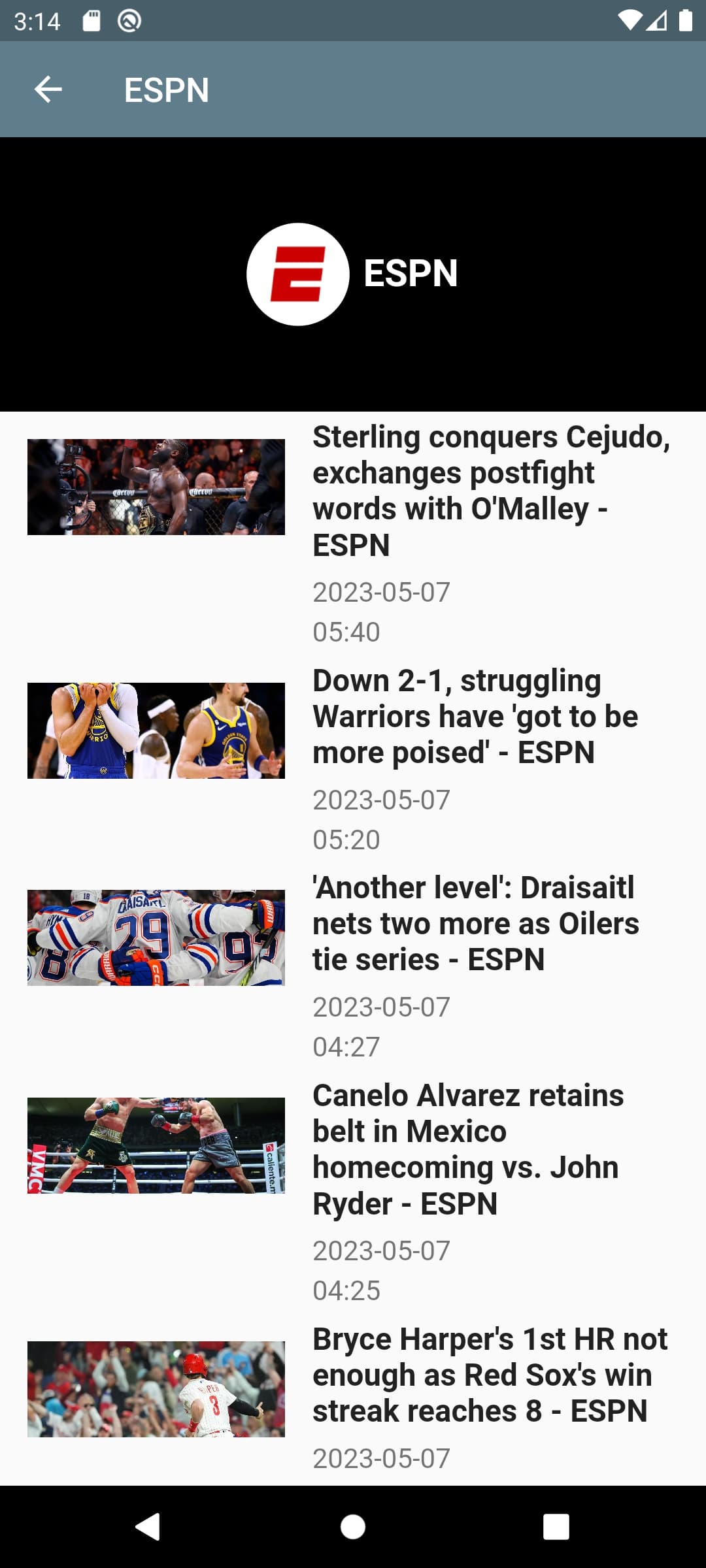Open the Draisaitl Oilers article
Screen dimensions: 706x1568
[475, 924]
